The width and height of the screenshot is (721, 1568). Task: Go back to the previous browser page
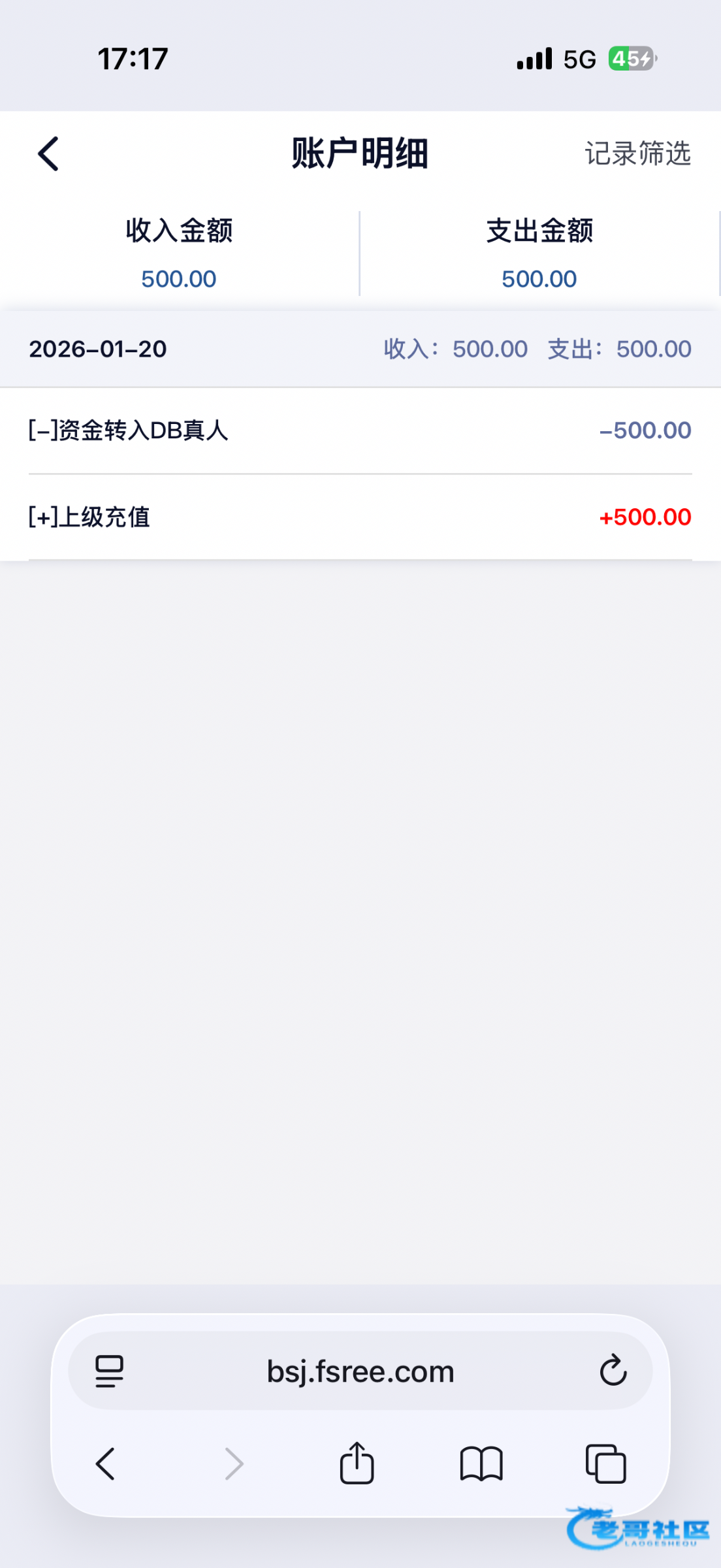pos(106,1463)
